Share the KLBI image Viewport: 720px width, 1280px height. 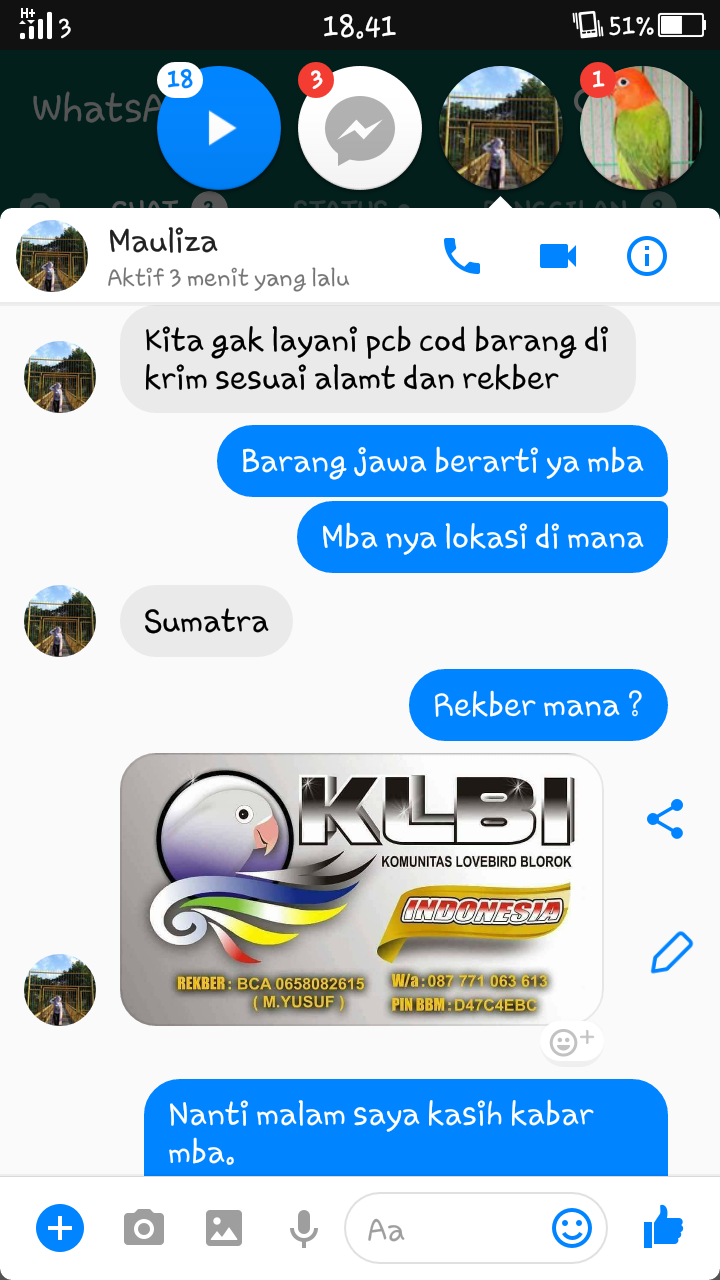(665, 819)
